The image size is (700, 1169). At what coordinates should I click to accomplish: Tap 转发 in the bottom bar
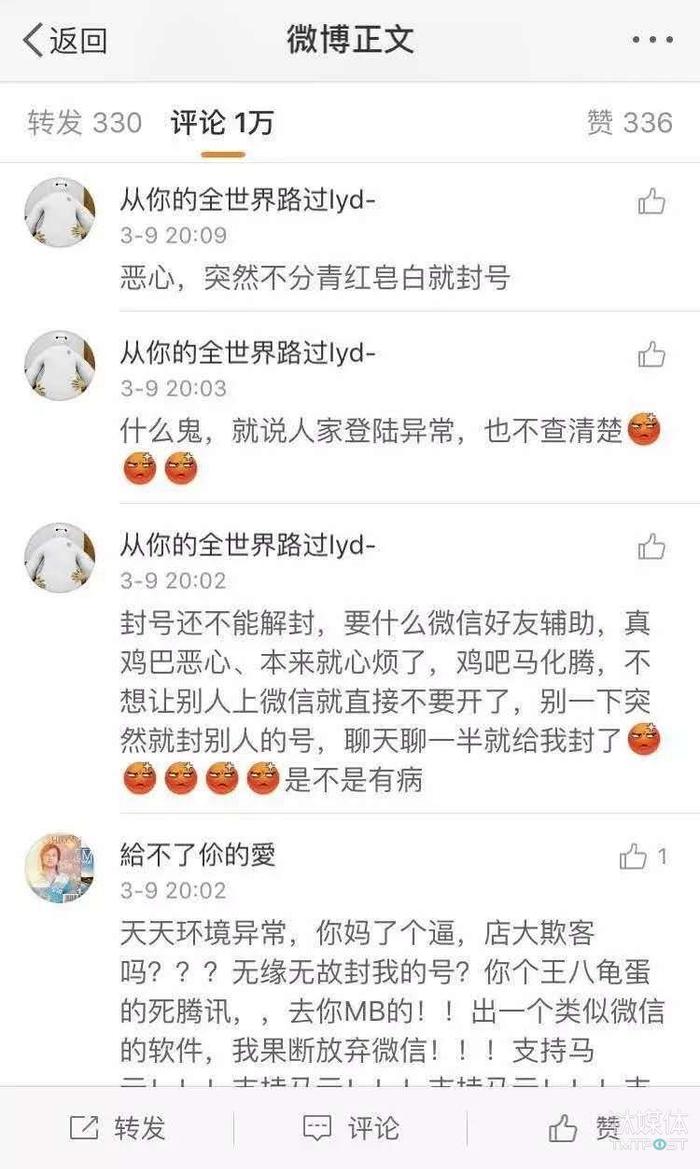(117, 1128)
